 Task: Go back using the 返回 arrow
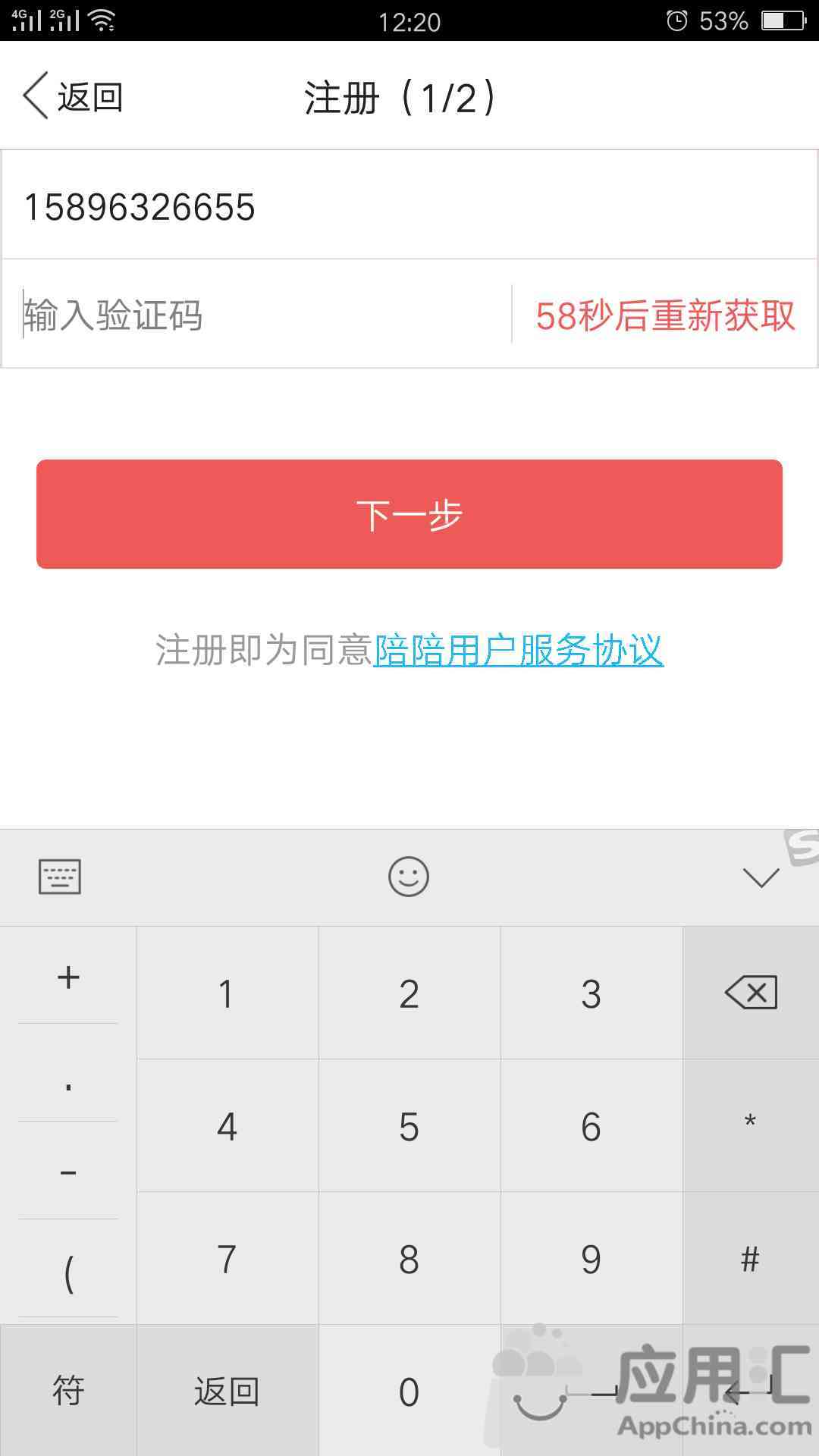[72, 97]
